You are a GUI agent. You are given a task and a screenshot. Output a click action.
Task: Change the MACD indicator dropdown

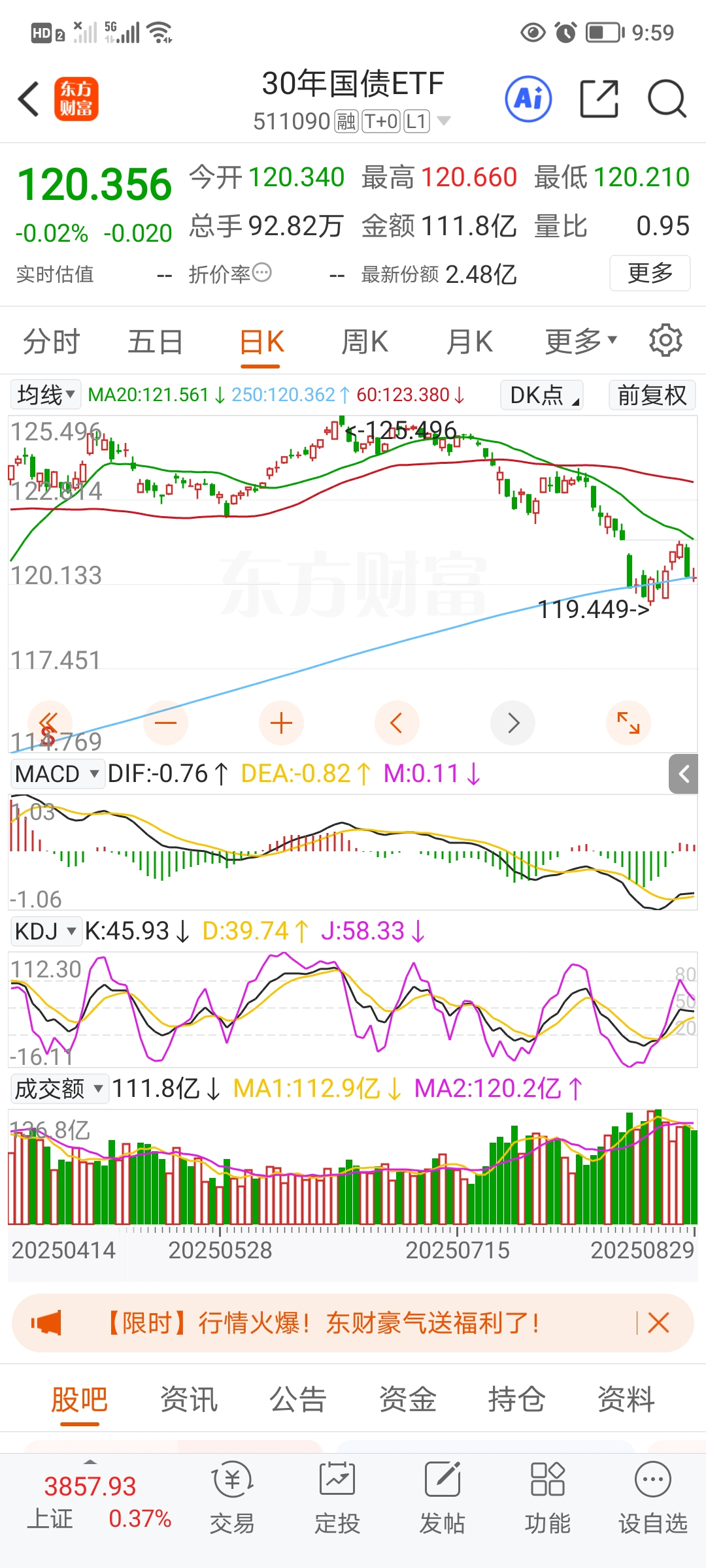point(57,774)
